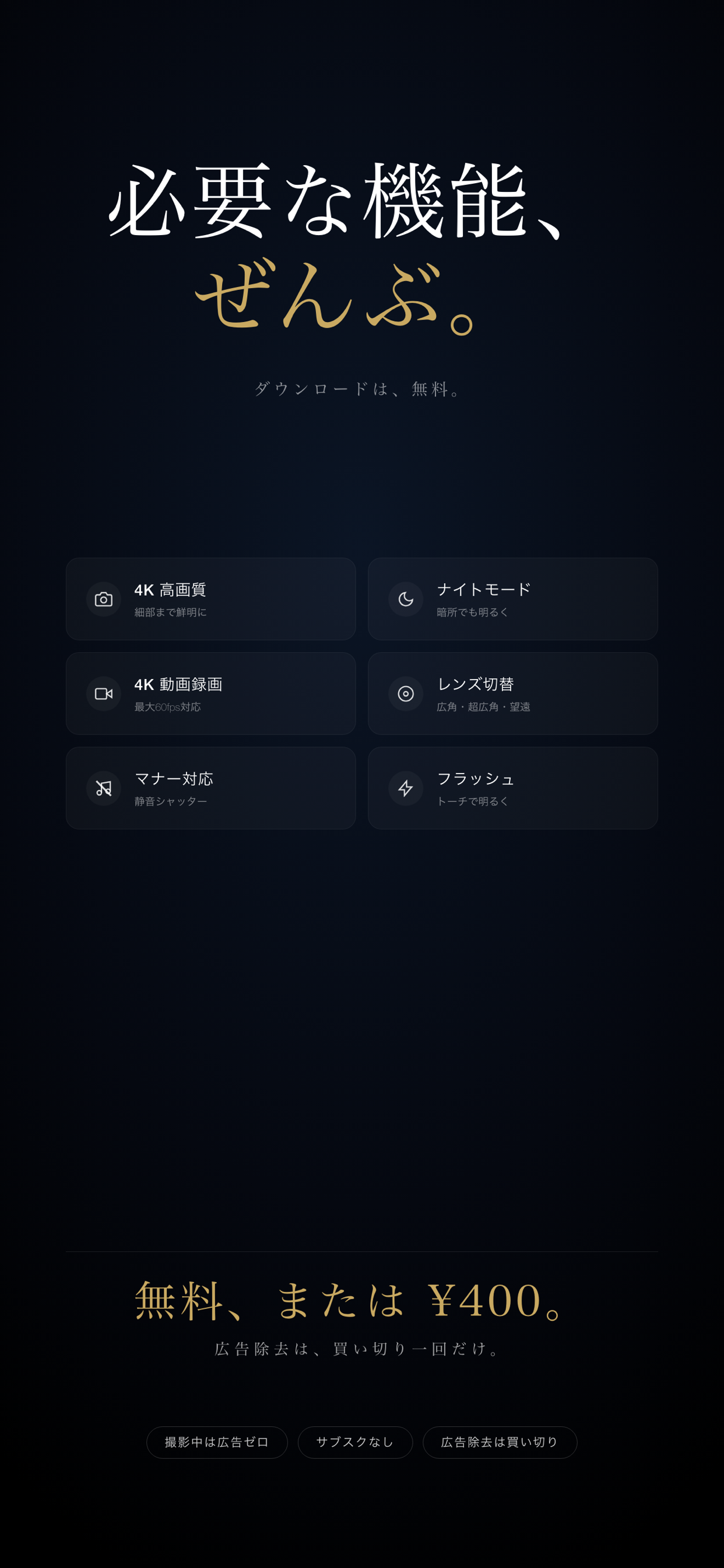Select the 4K 動画録画 feature card
This screenshot has width=724, height=1568.
211,694
